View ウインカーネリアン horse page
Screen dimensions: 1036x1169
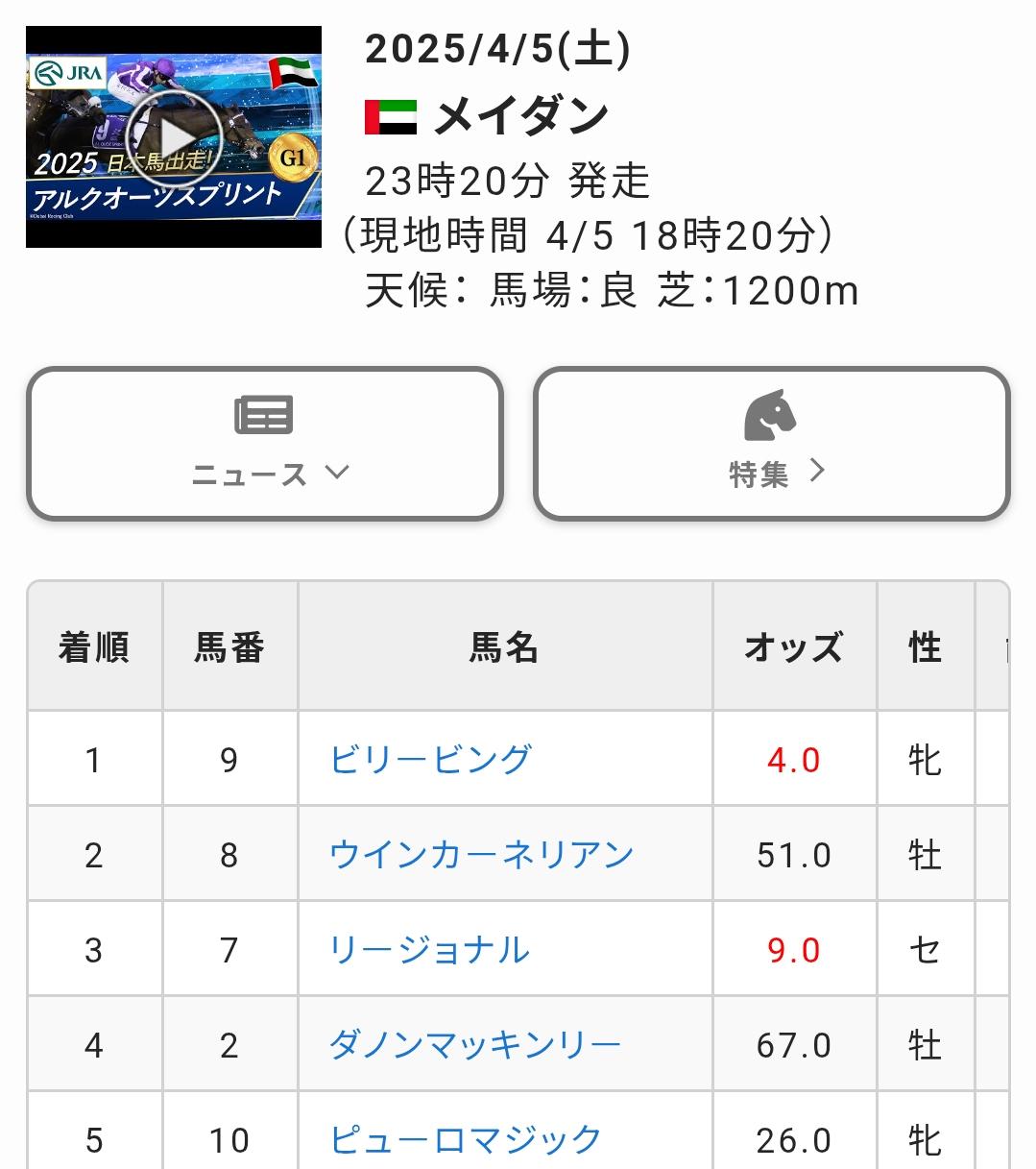[481, 854]
